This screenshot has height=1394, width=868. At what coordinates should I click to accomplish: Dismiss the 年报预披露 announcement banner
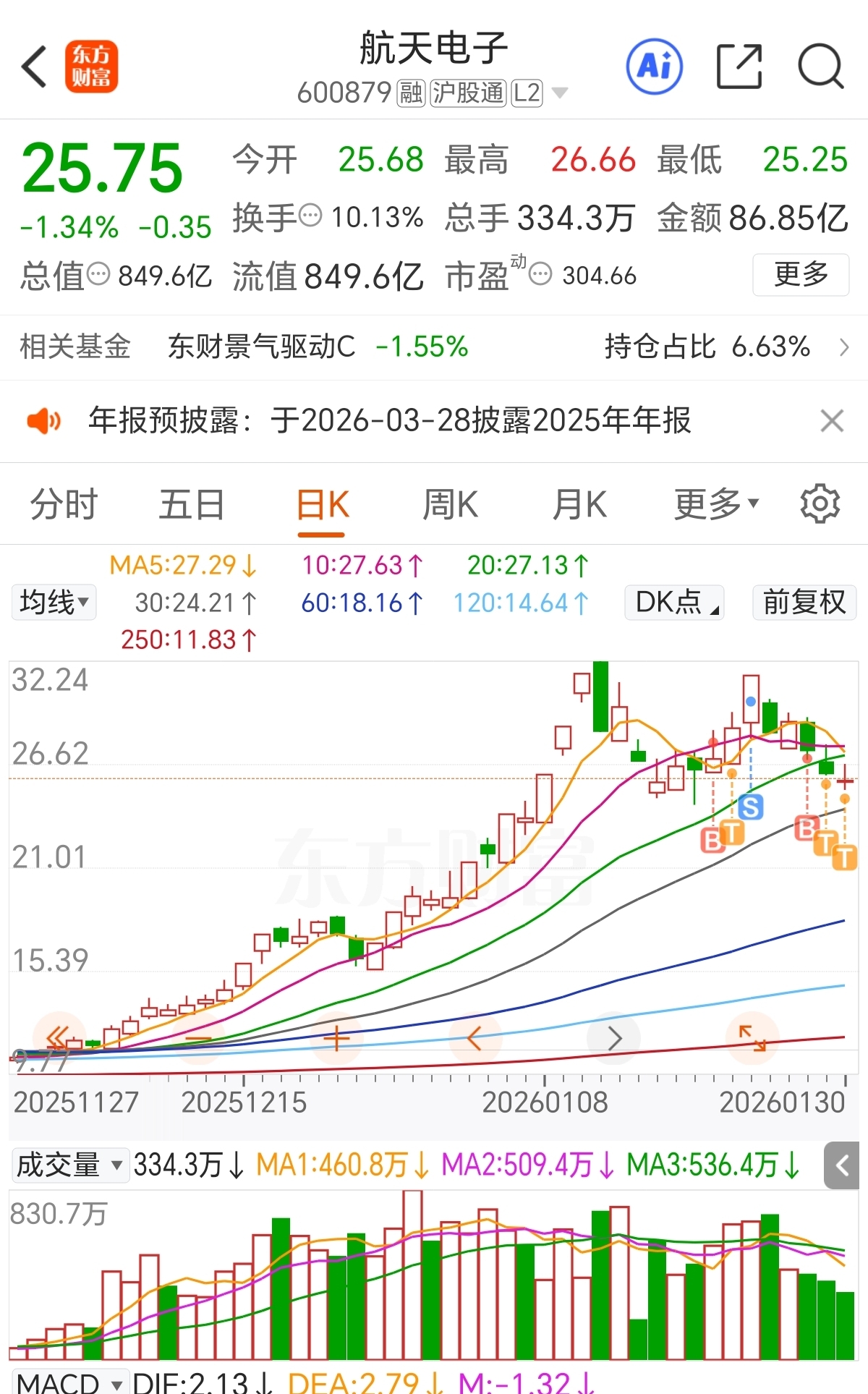(x=832, y=420)
